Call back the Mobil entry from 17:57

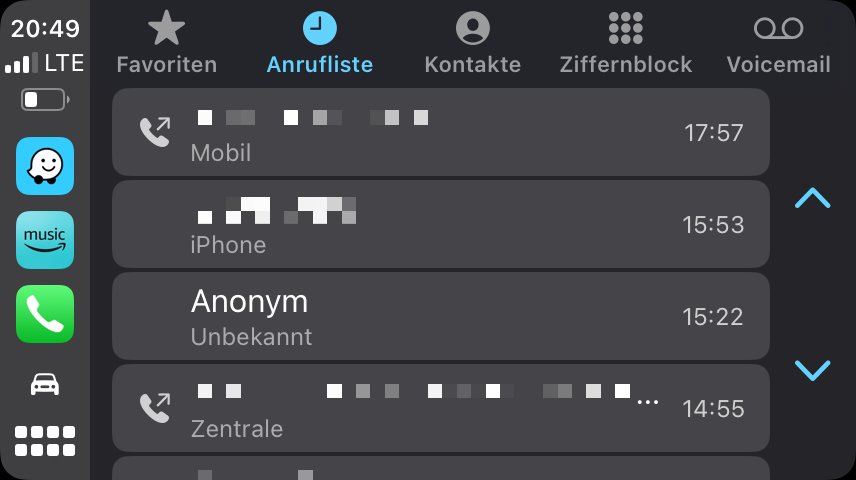pos(440,132)
